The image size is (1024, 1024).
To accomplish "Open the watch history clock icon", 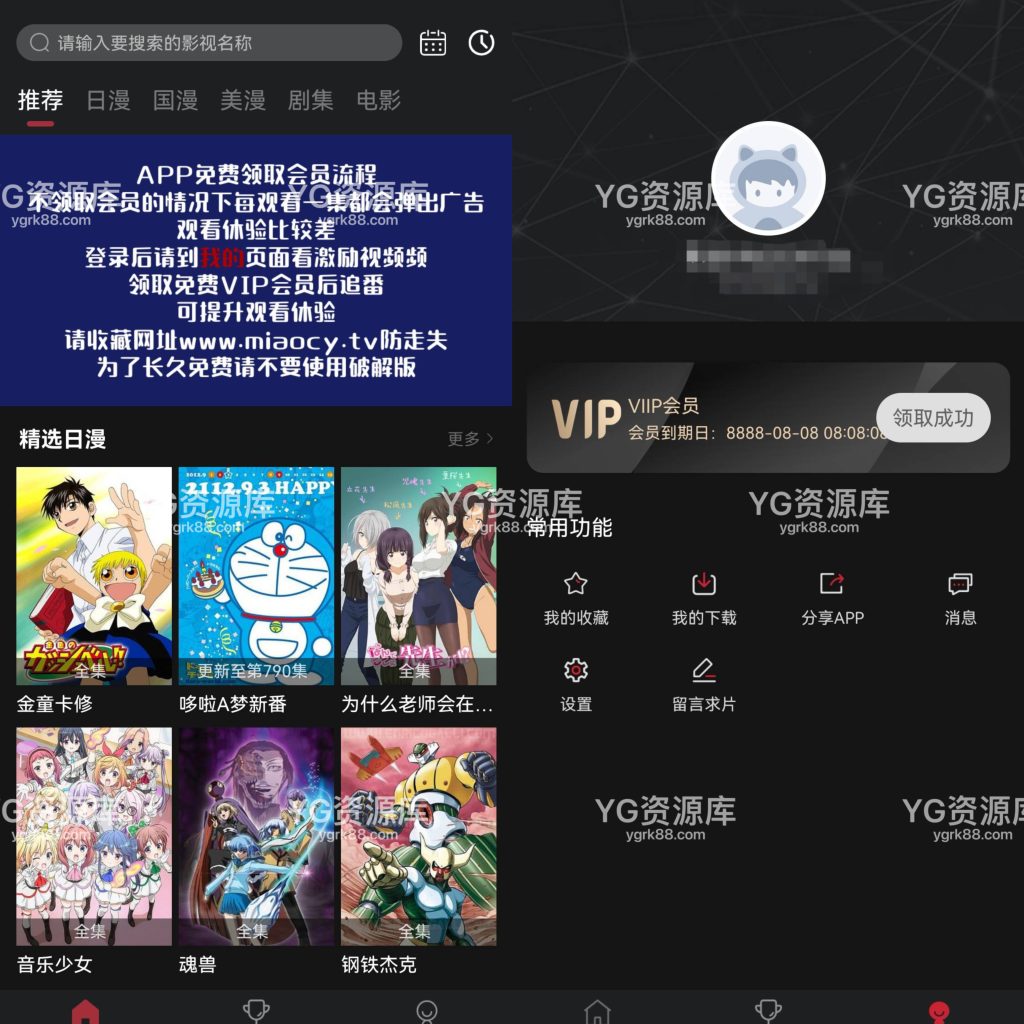I will [x=482, y=43].
